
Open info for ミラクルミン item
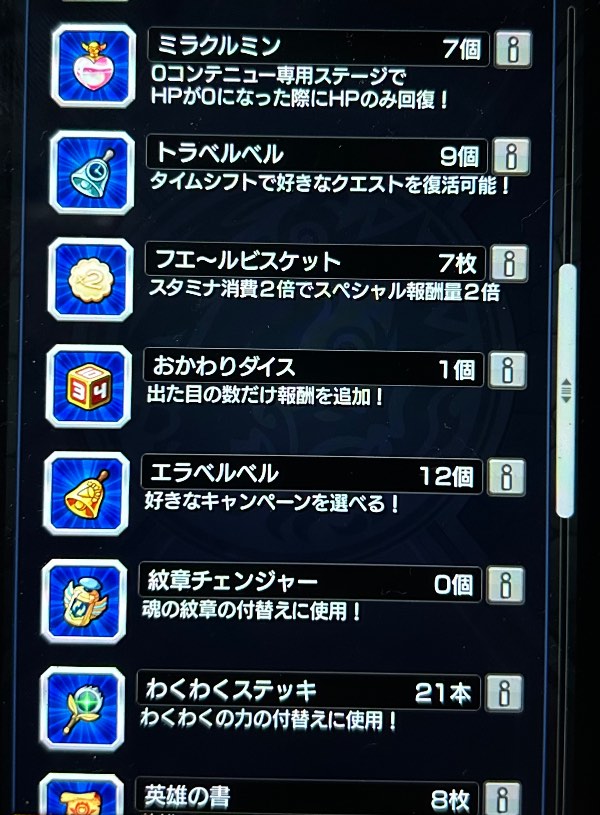[512, 49]
